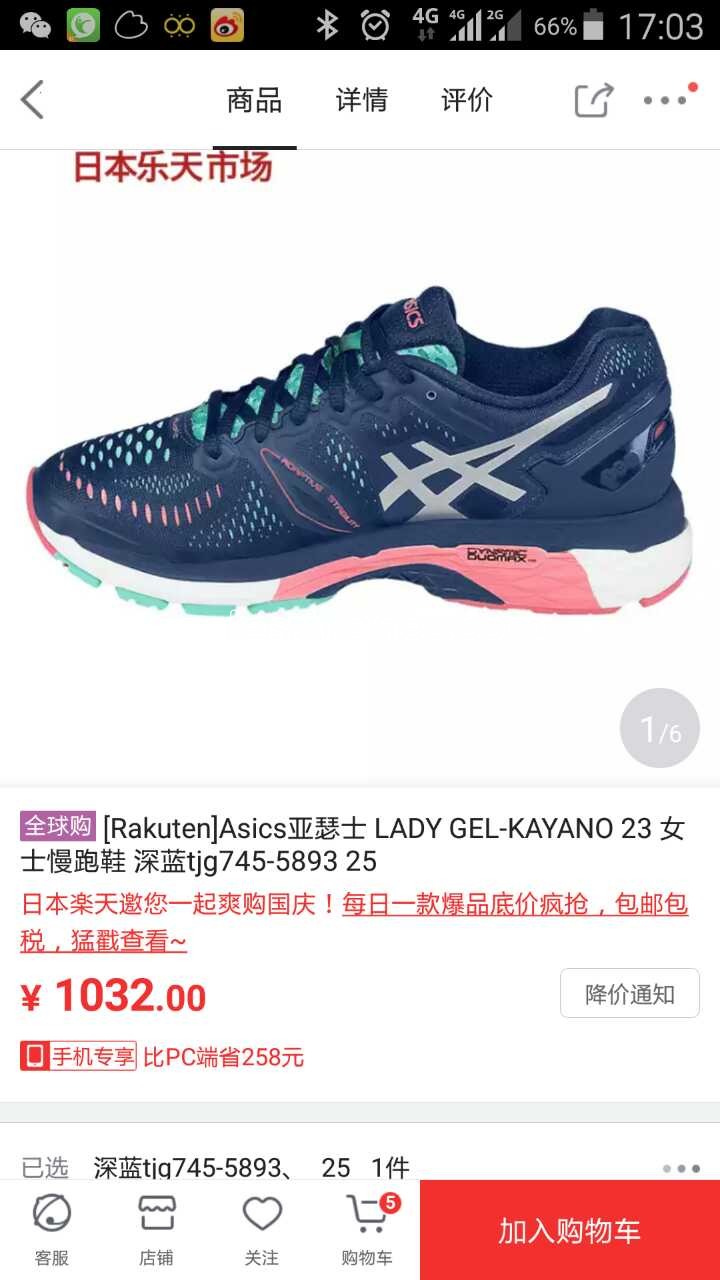Contact 客服 customer service
This screenshot has width=720, height=1280.
(52, 1230)
